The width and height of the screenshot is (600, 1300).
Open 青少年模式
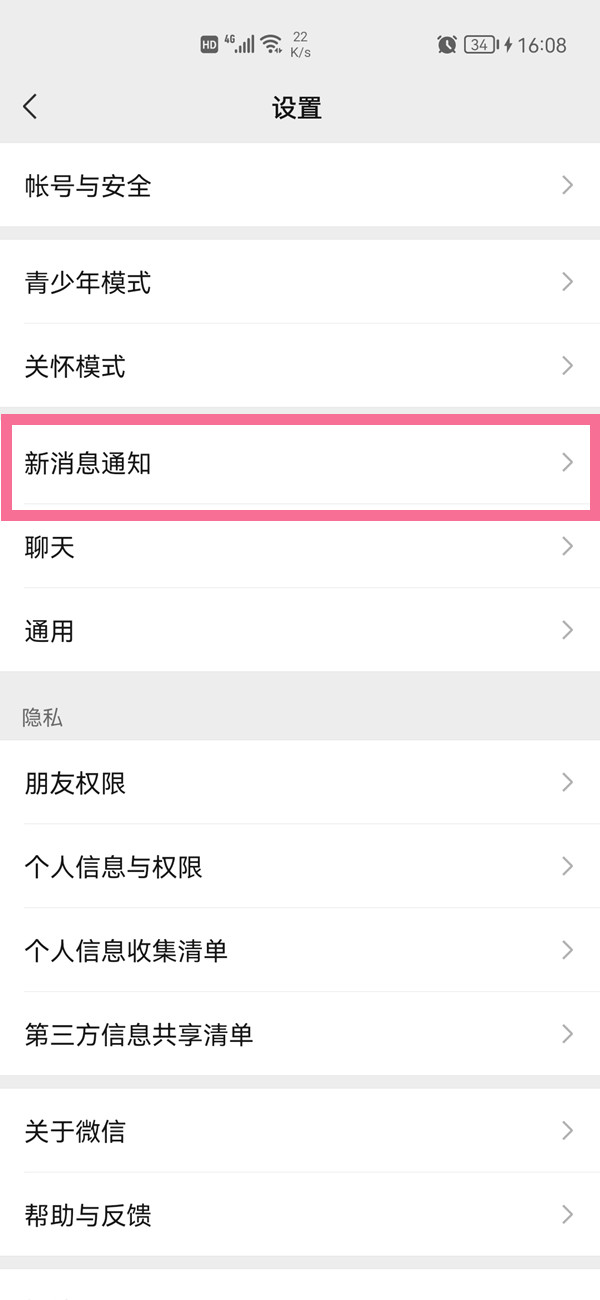tap(300, 282)
